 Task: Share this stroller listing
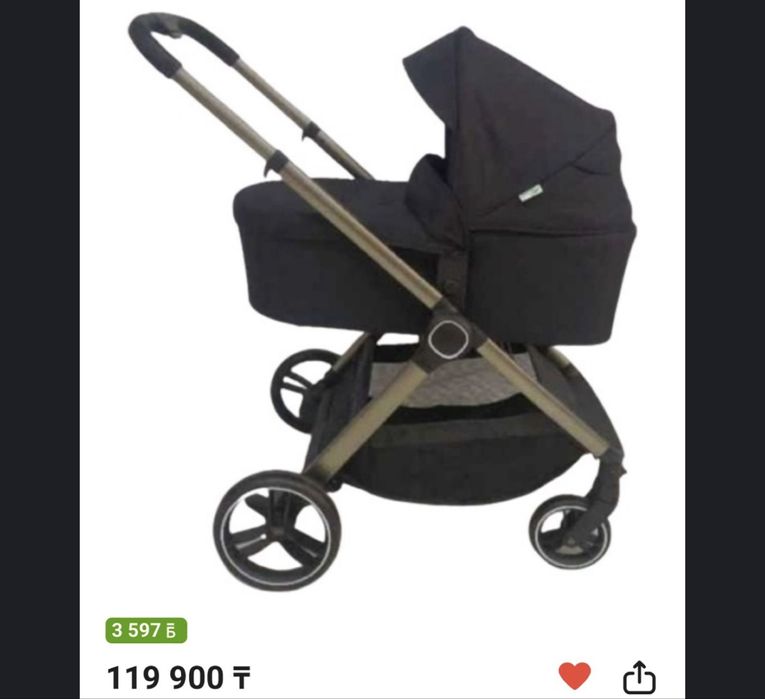coord(639,677)
